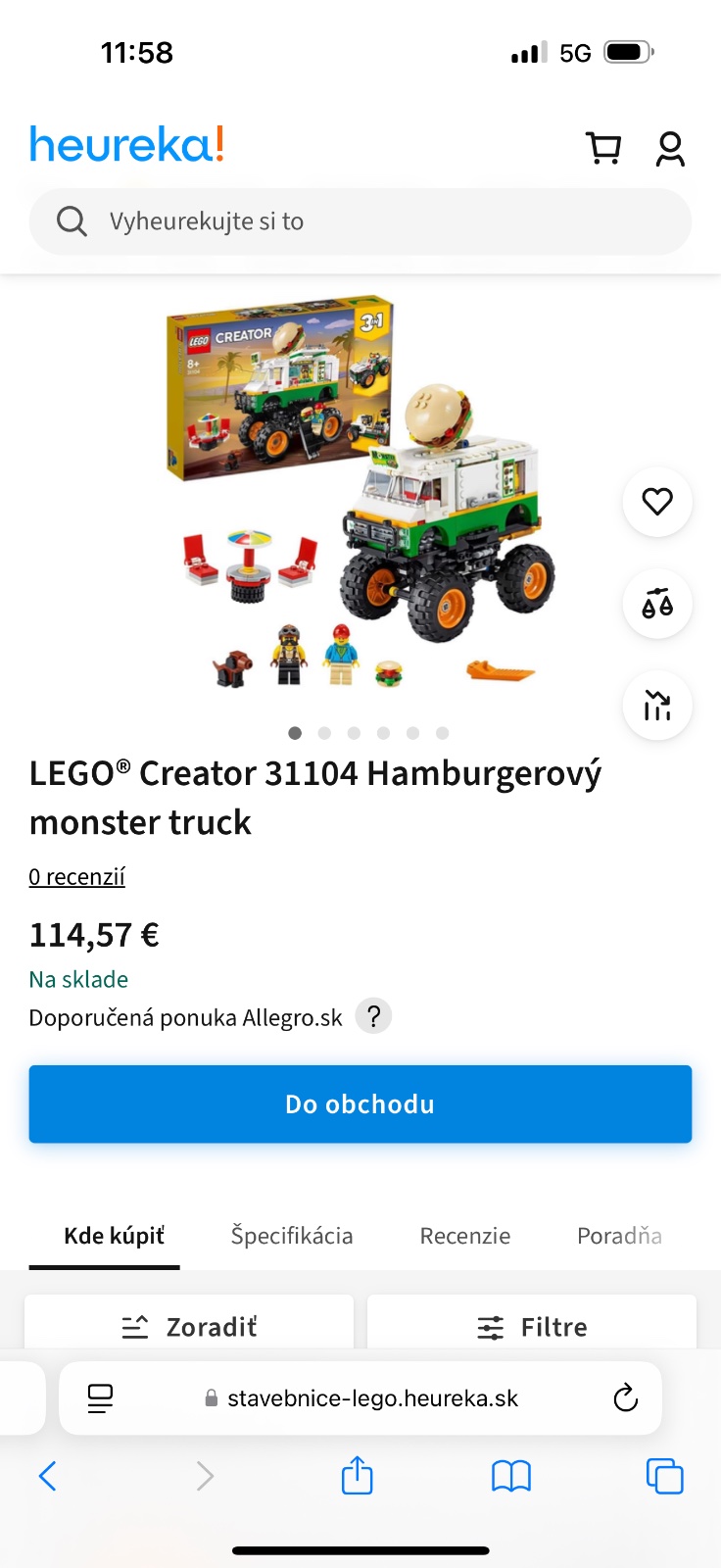Open the Poradňa tab
This screenshot has height=1568, width=721.
619,1236
